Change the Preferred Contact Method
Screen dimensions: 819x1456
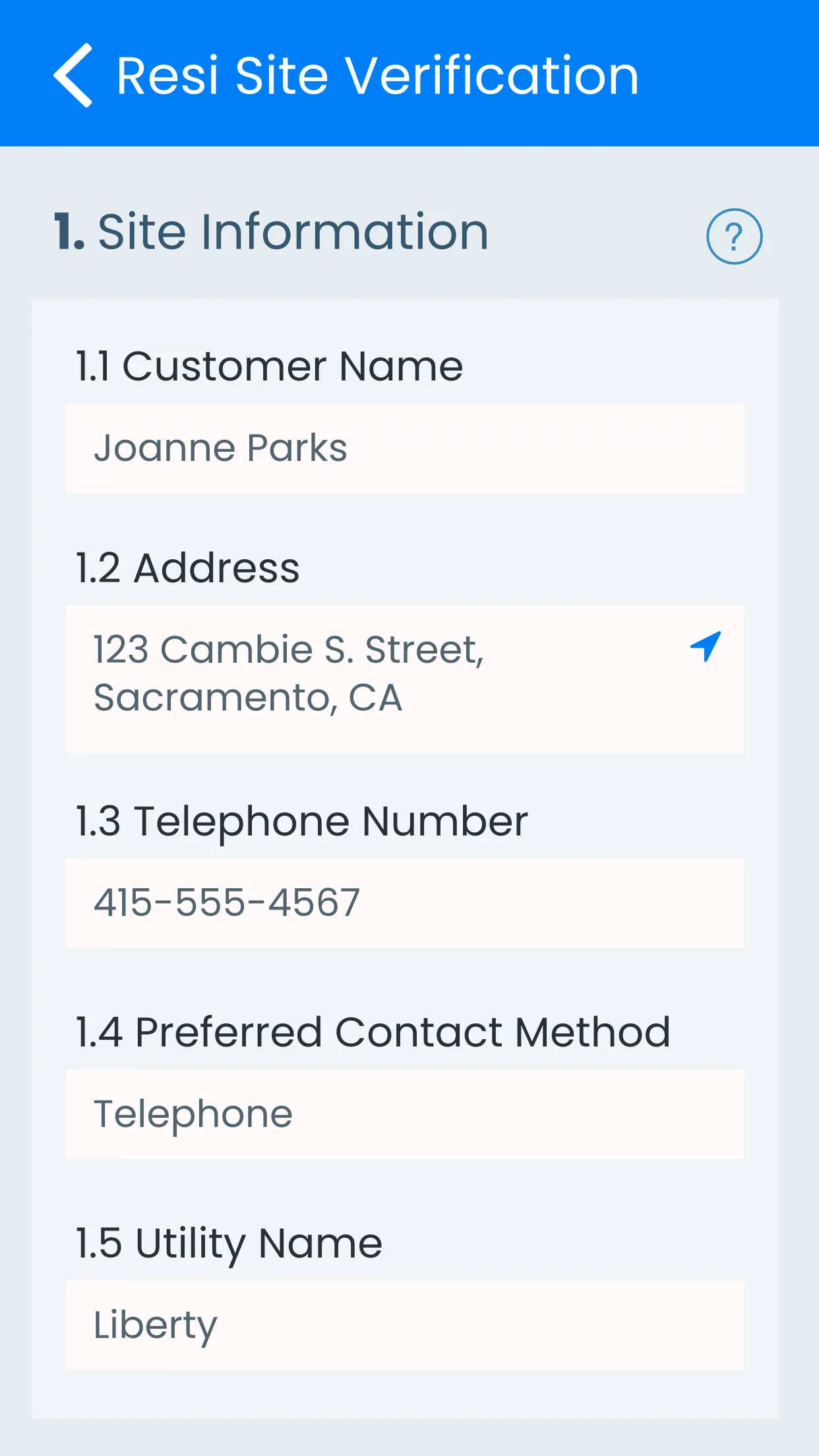pos(405,1114)
